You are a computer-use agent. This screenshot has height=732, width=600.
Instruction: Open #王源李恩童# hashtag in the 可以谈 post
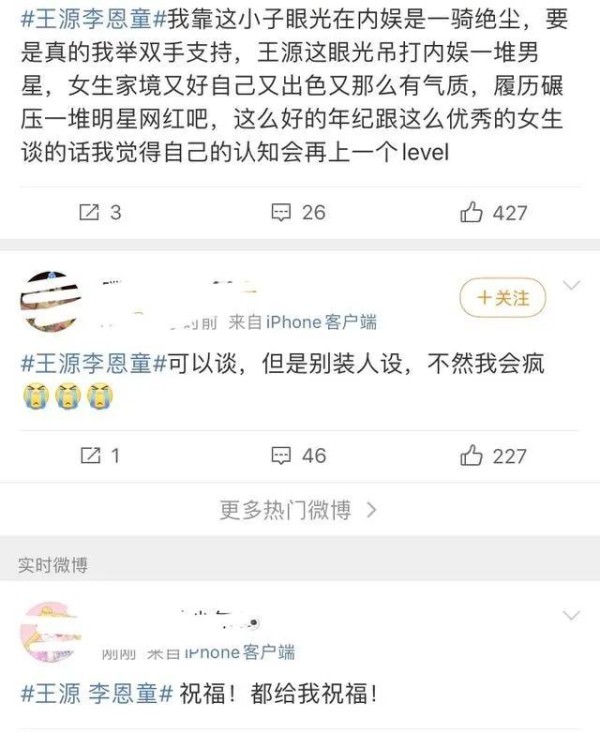(x=88, y=362)
